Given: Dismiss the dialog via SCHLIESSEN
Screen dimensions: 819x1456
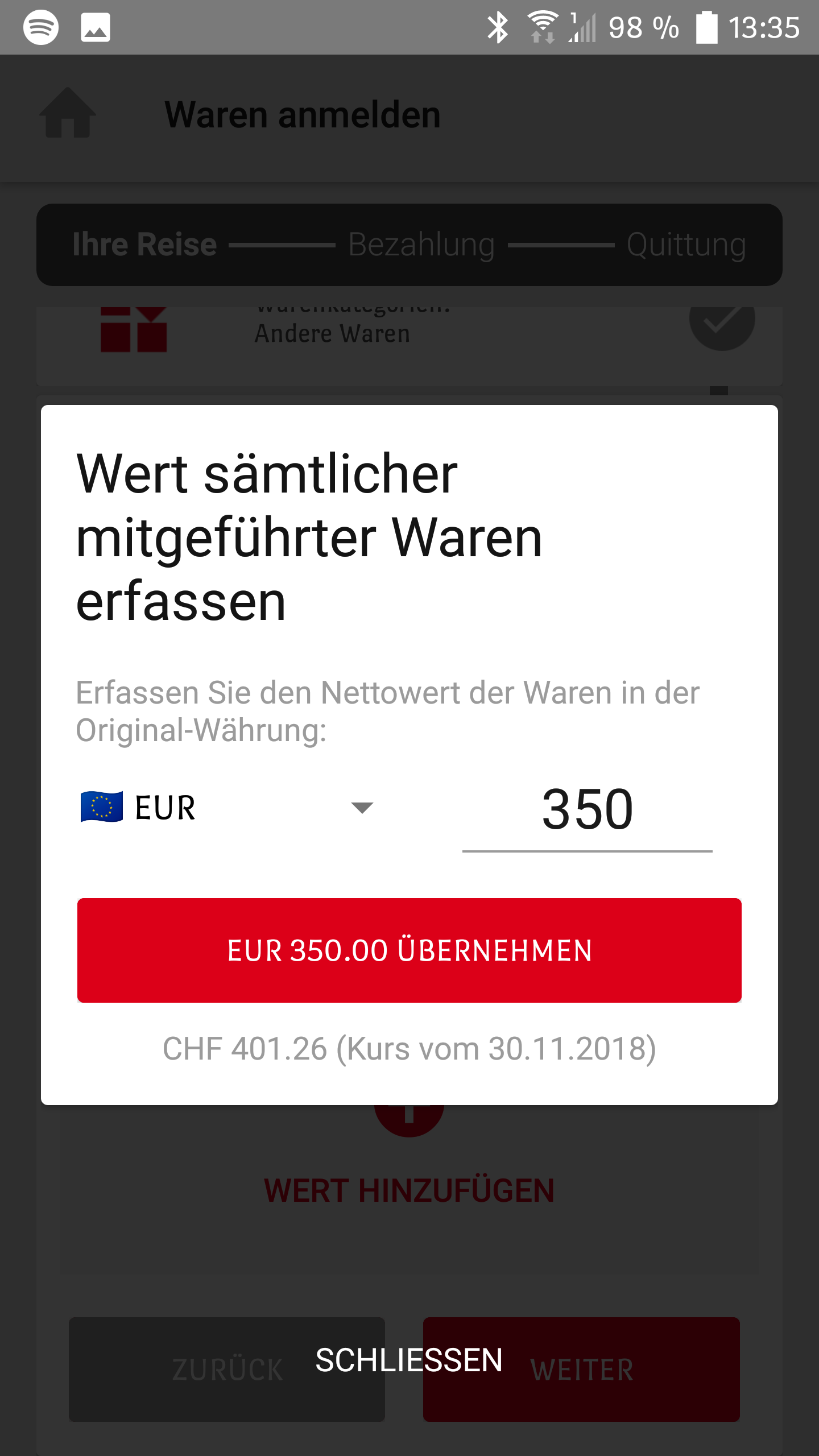Looking at the screenshot, I should click(x=409, y=1360).
